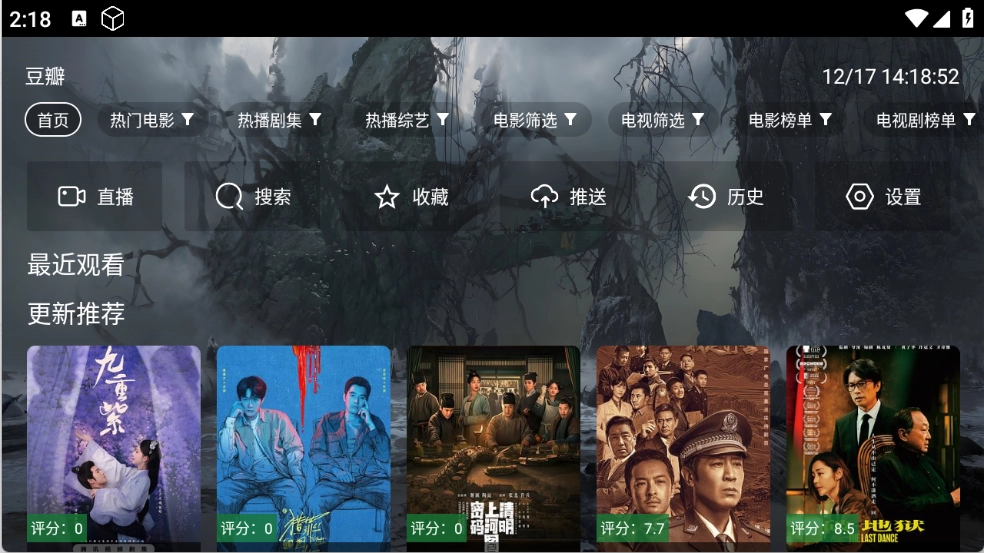Open 直播 live channels
The height and width of the screenshot is (553, 984).
[95, 196]
